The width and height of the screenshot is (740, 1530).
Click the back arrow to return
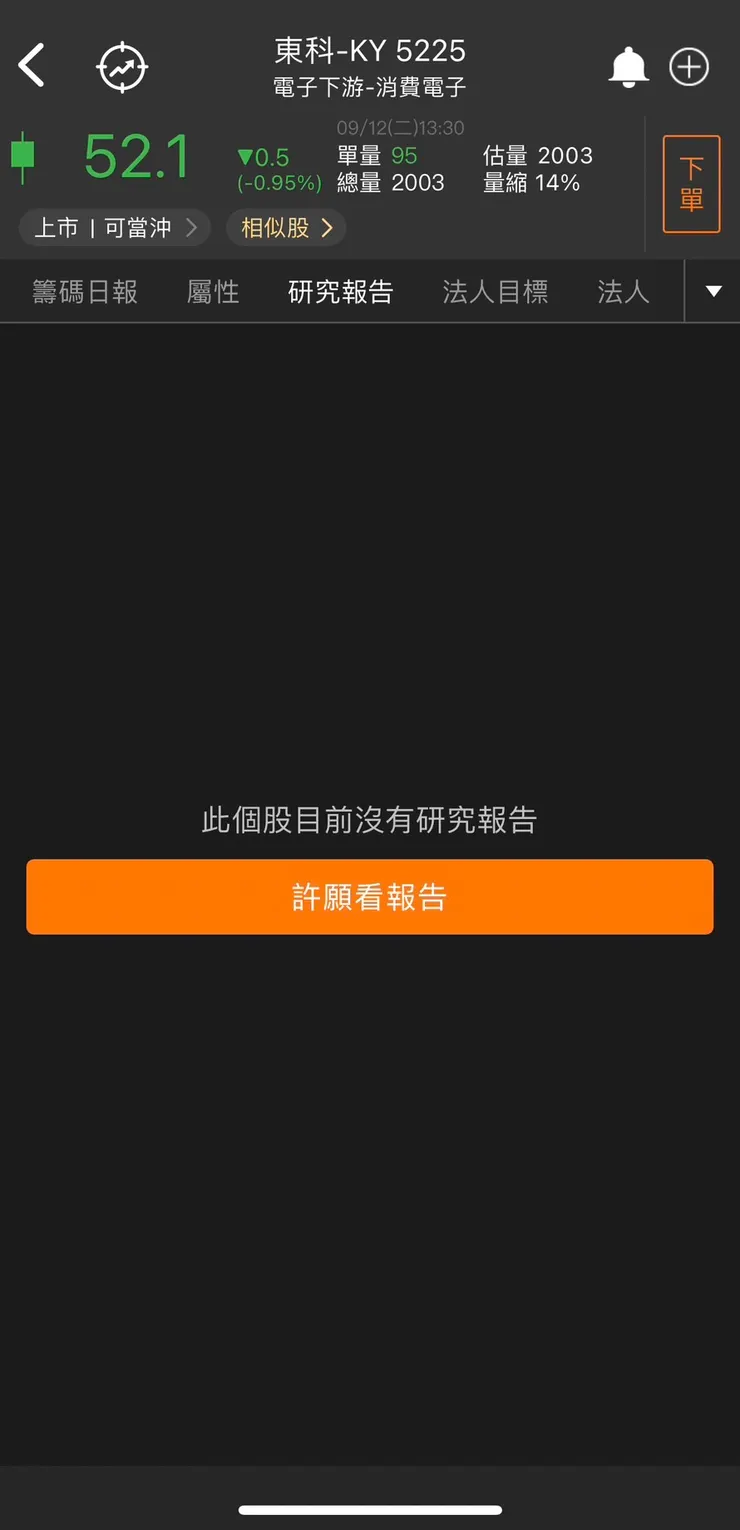[31, 65]
